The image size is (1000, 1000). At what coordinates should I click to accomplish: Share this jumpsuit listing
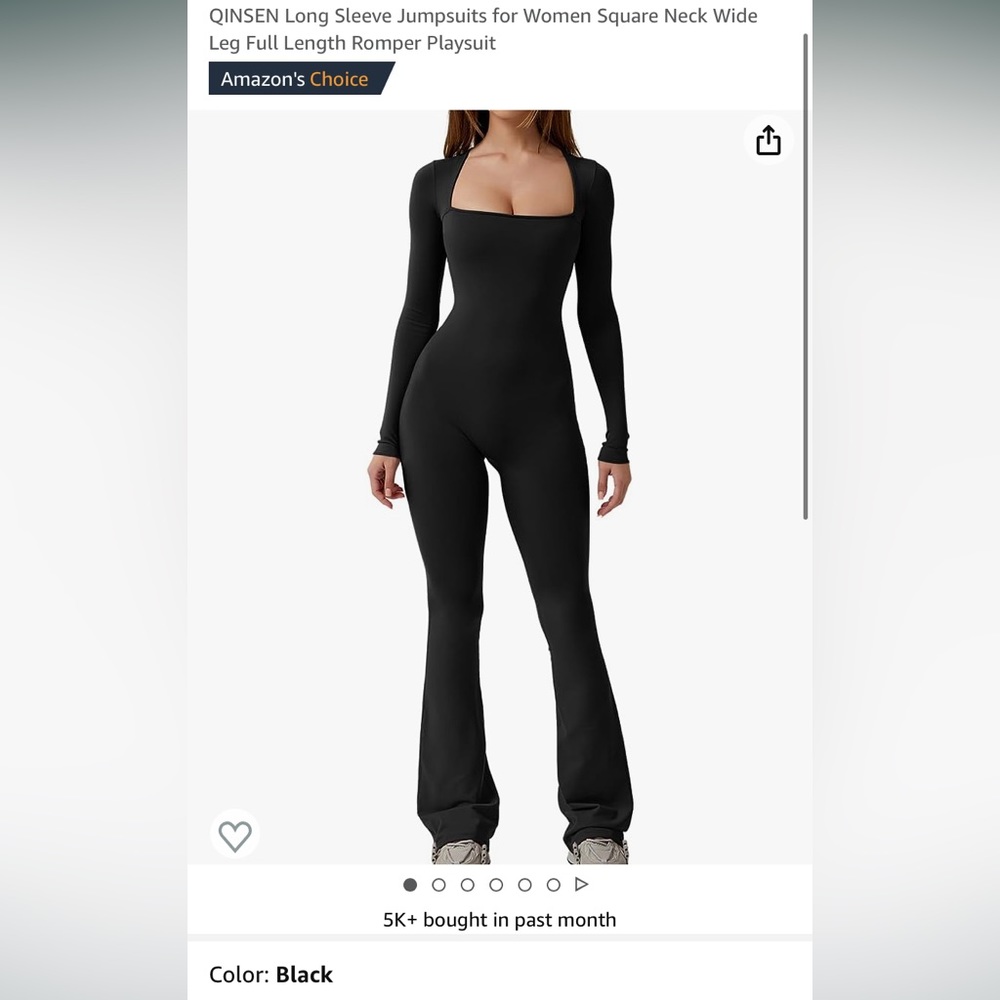[768, 140]
